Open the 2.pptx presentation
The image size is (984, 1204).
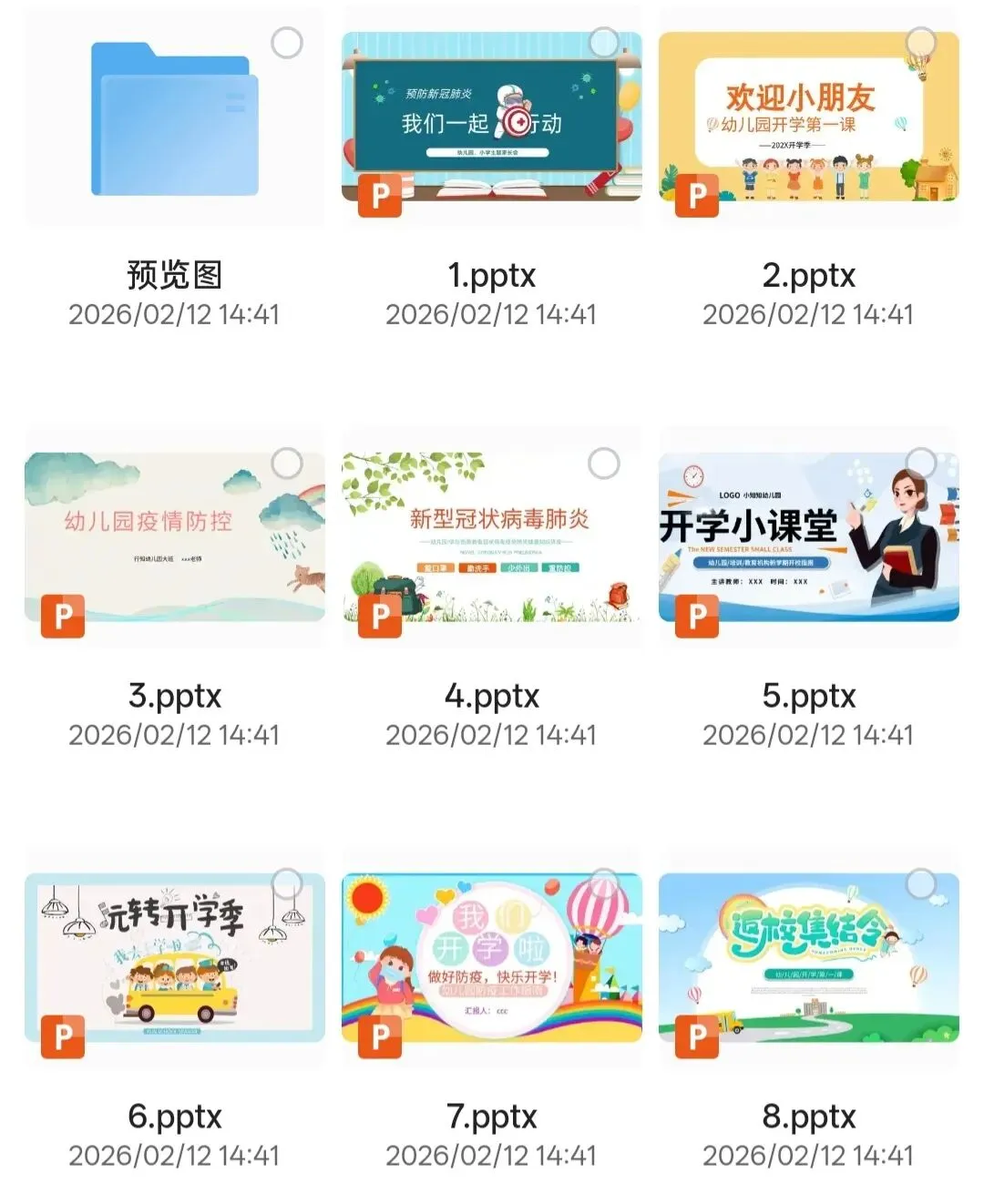click(809, 118)
